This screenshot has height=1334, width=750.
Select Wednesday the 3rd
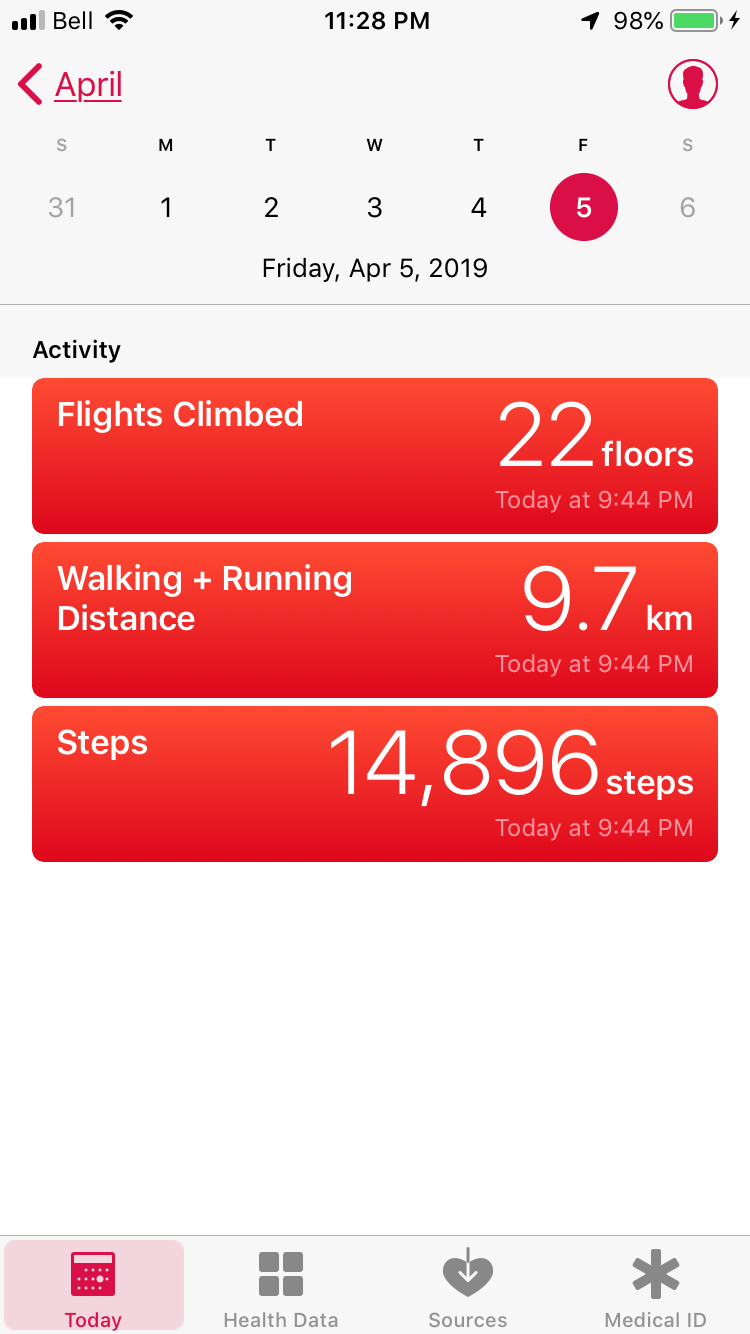point(375,208)
